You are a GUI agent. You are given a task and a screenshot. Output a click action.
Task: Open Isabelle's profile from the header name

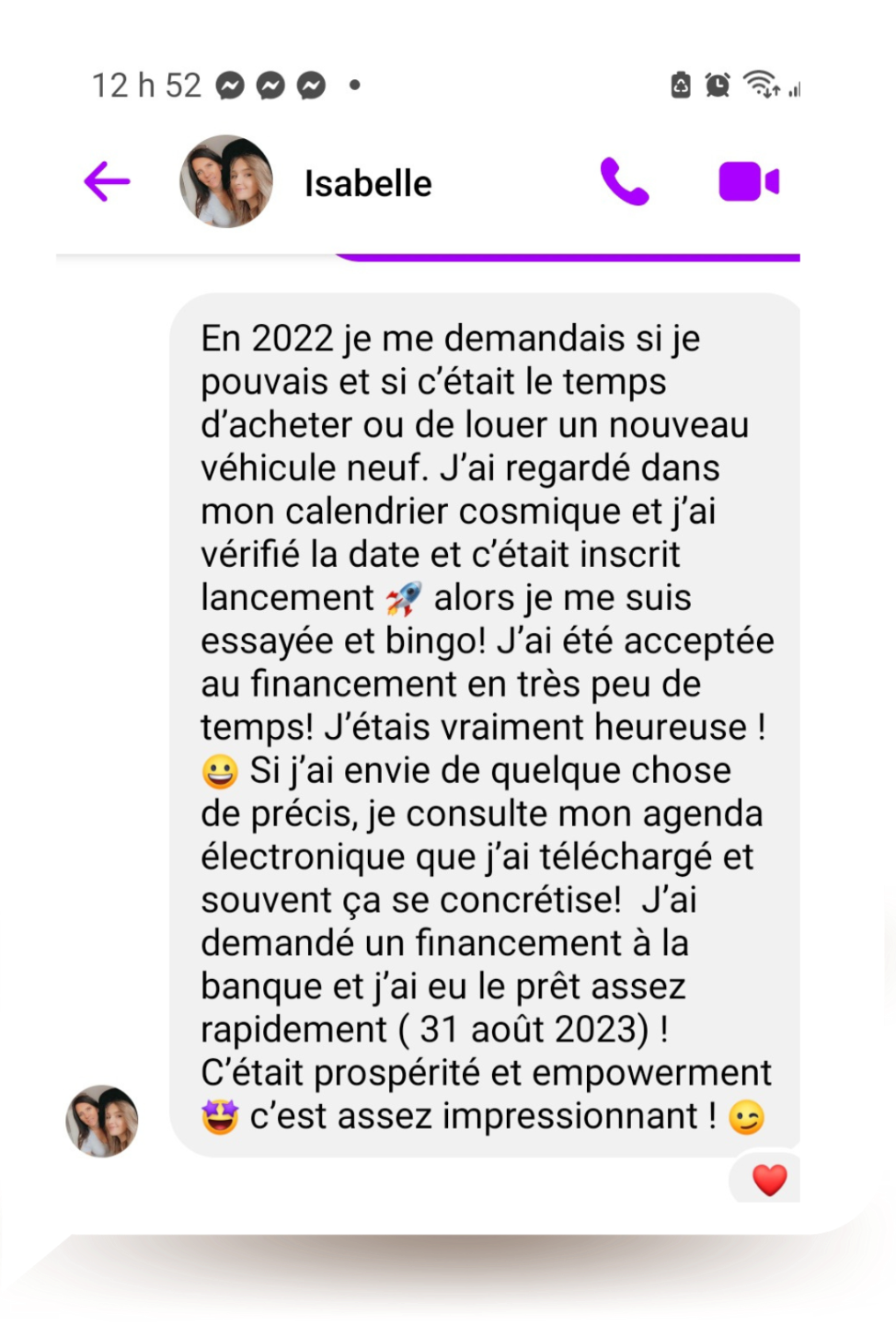pyautogui.click(x=368, y=183)
